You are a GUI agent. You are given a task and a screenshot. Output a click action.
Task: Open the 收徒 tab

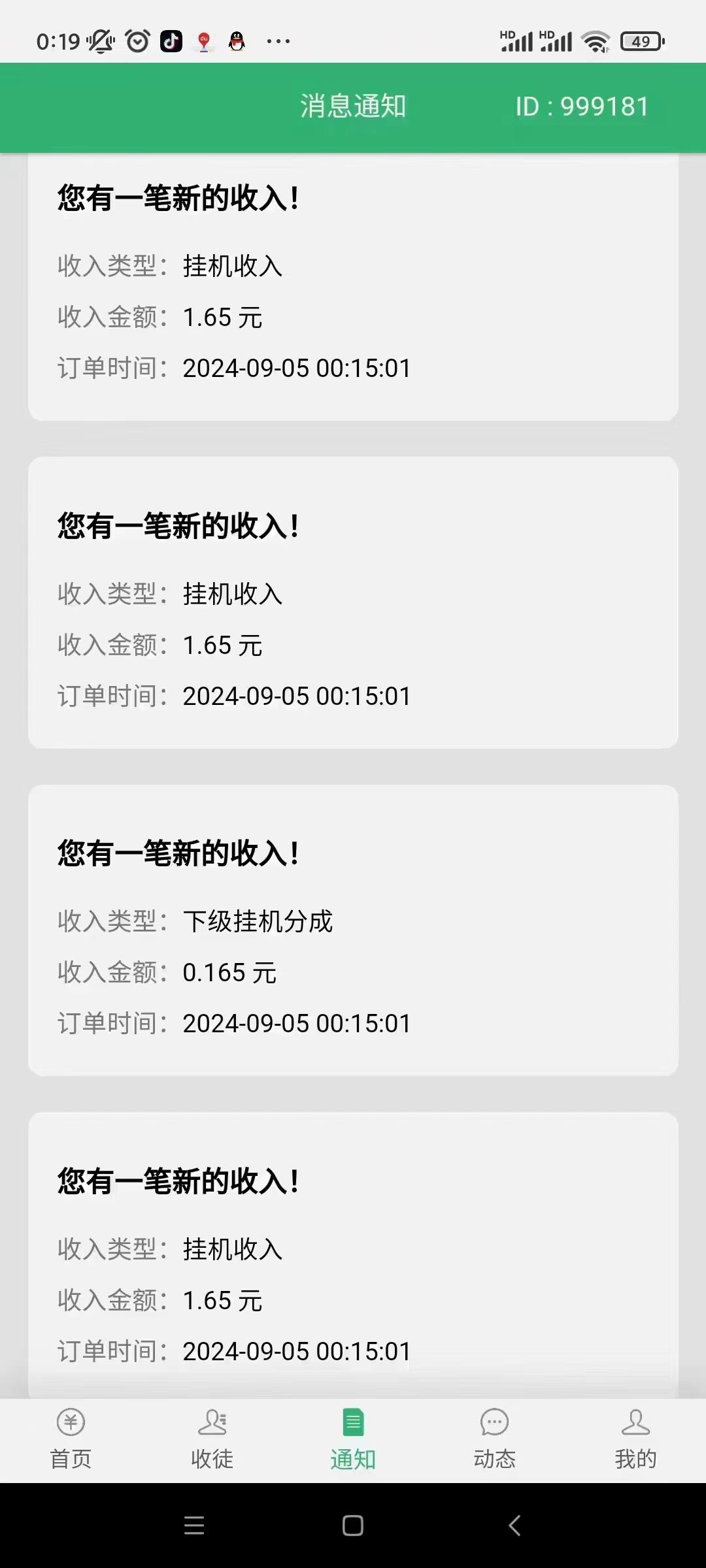212,1439
